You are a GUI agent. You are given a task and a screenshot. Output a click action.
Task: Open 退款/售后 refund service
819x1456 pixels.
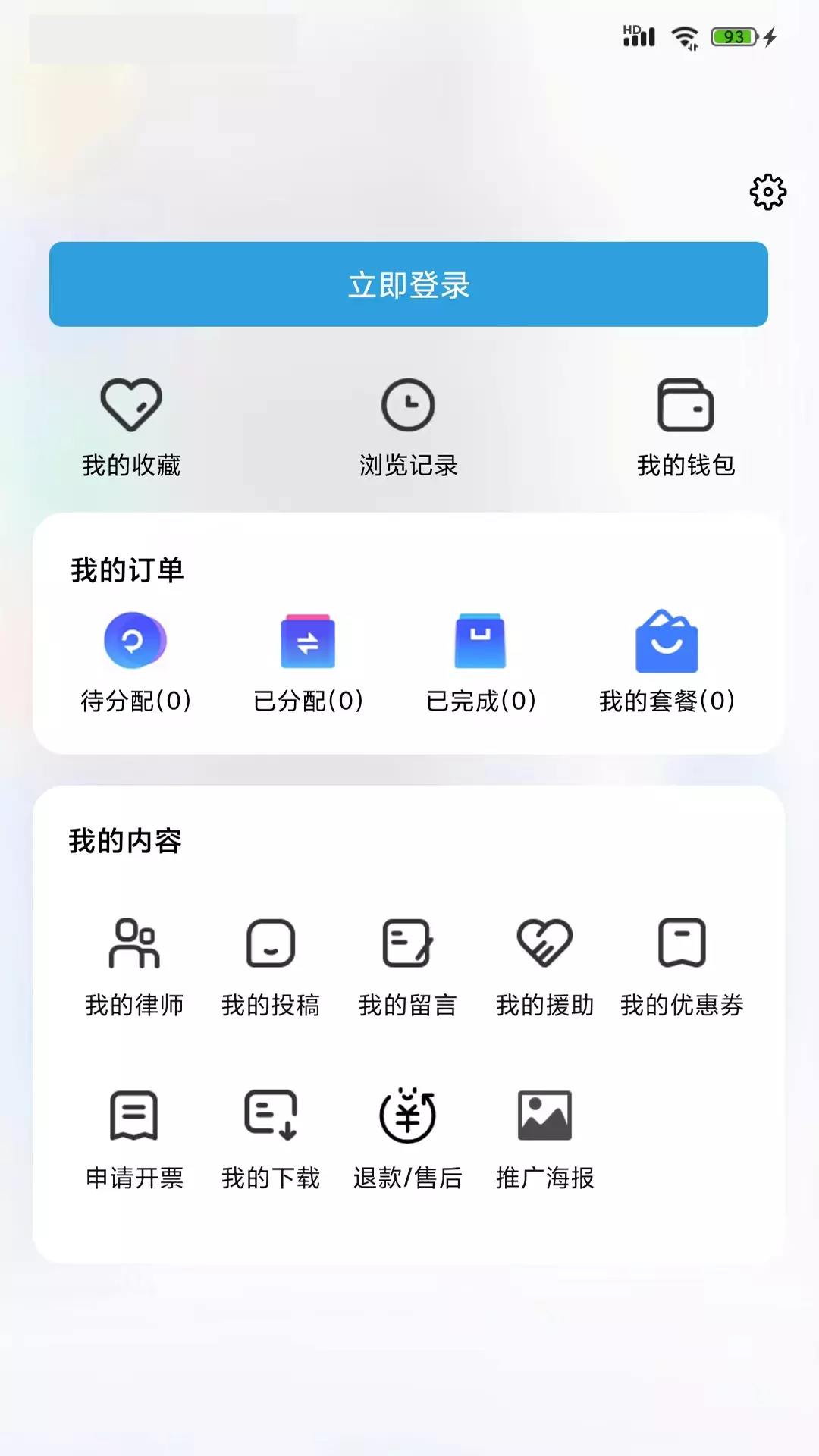click(x=408, y=1141)
